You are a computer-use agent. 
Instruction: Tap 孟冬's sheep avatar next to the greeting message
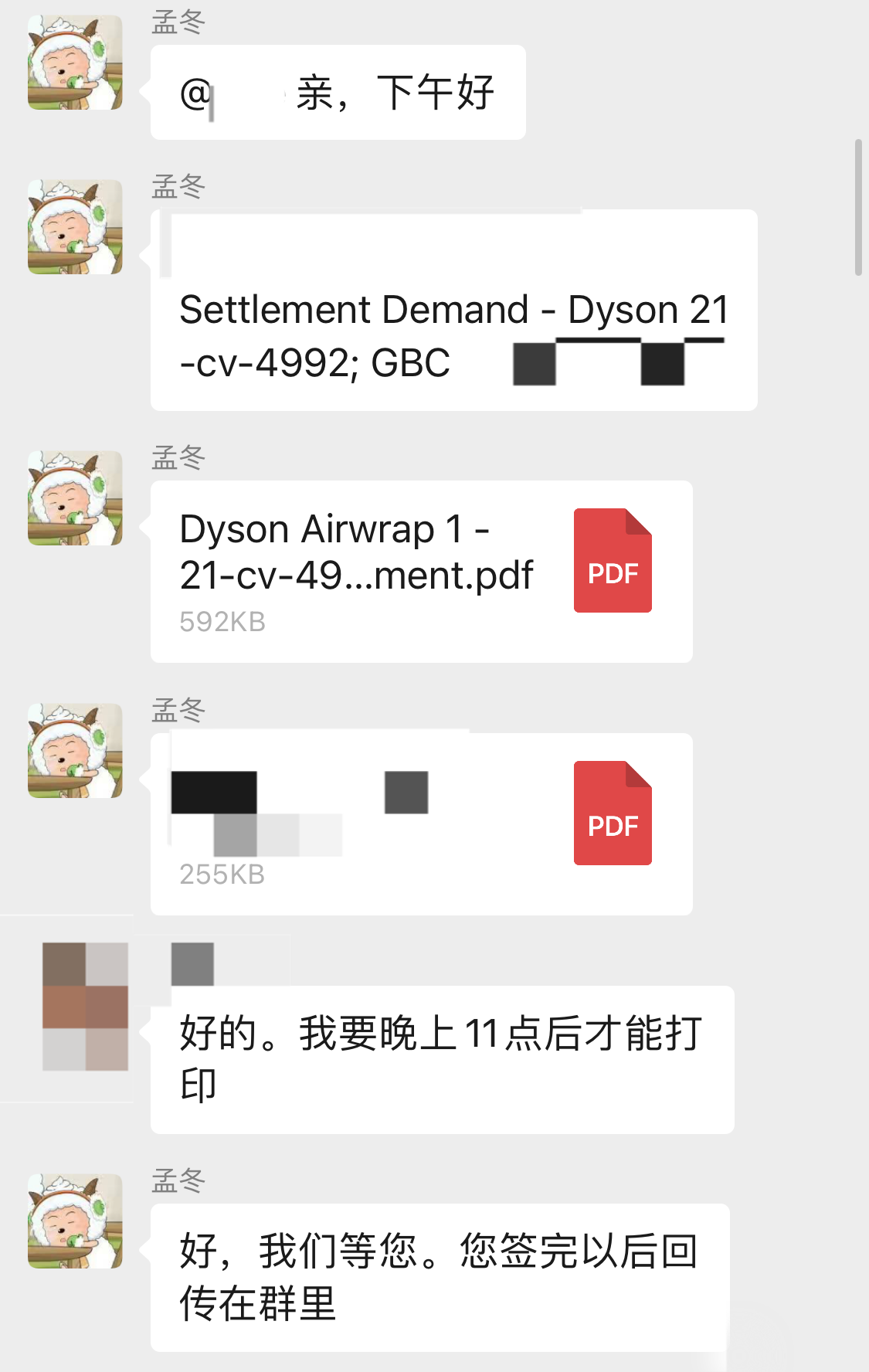74,64
